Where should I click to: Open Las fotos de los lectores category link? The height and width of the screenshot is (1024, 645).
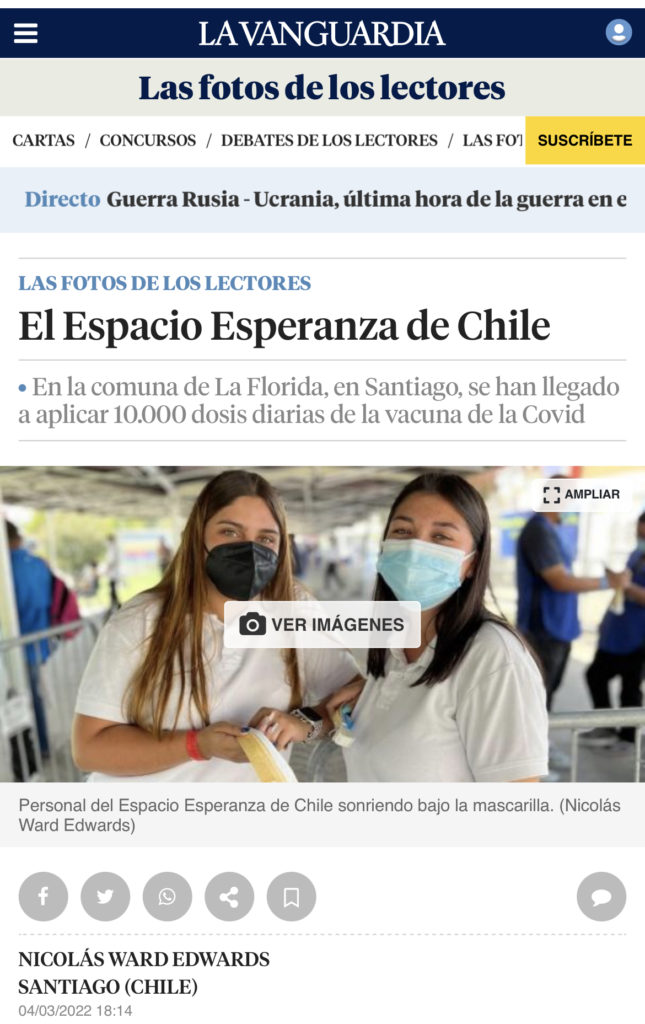click(x=164, y=283)
